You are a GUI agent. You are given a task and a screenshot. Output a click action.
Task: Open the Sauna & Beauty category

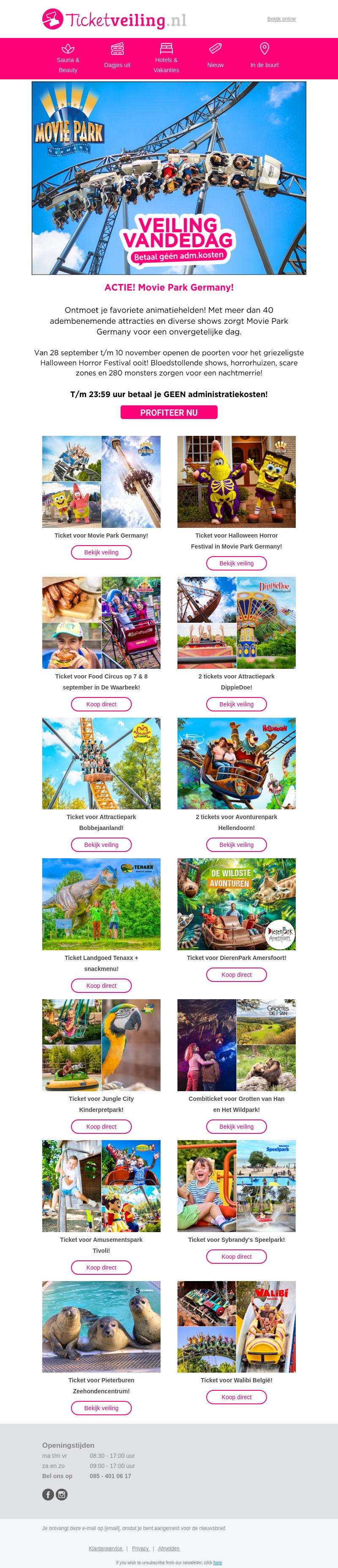(x=68, y=58)
